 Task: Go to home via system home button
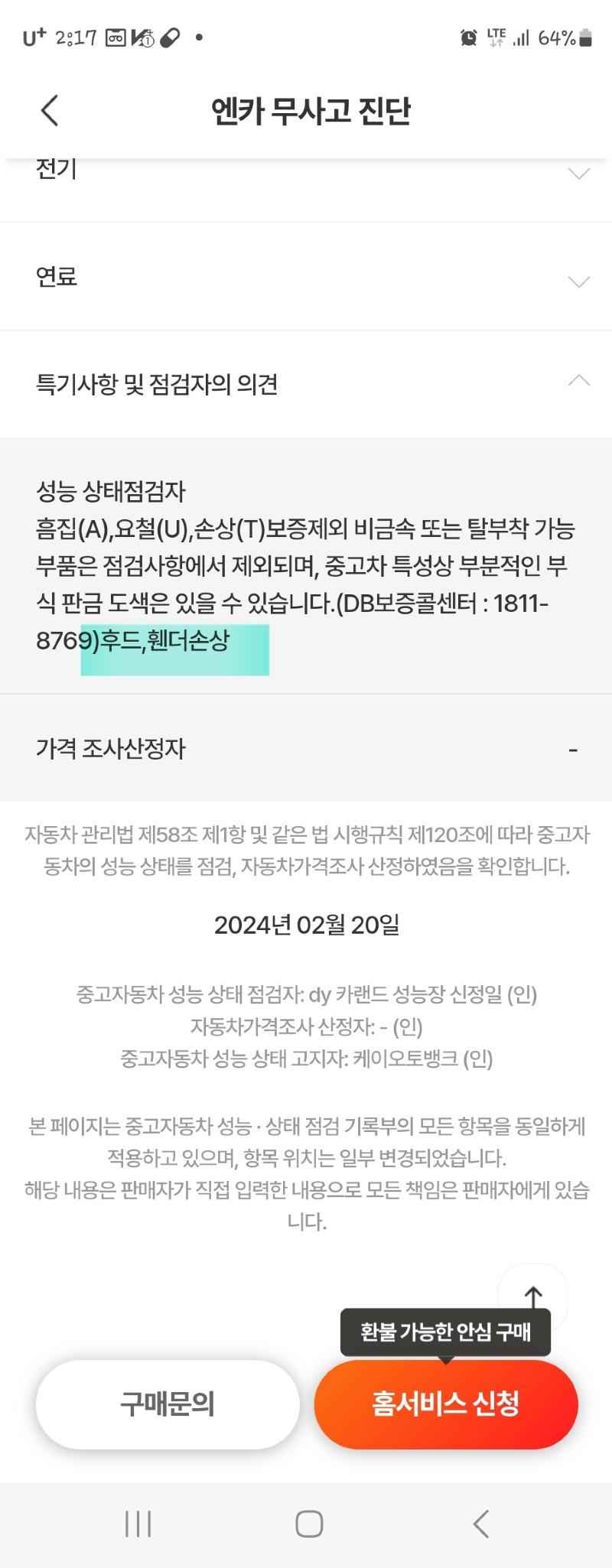[x=309, y=1524]
